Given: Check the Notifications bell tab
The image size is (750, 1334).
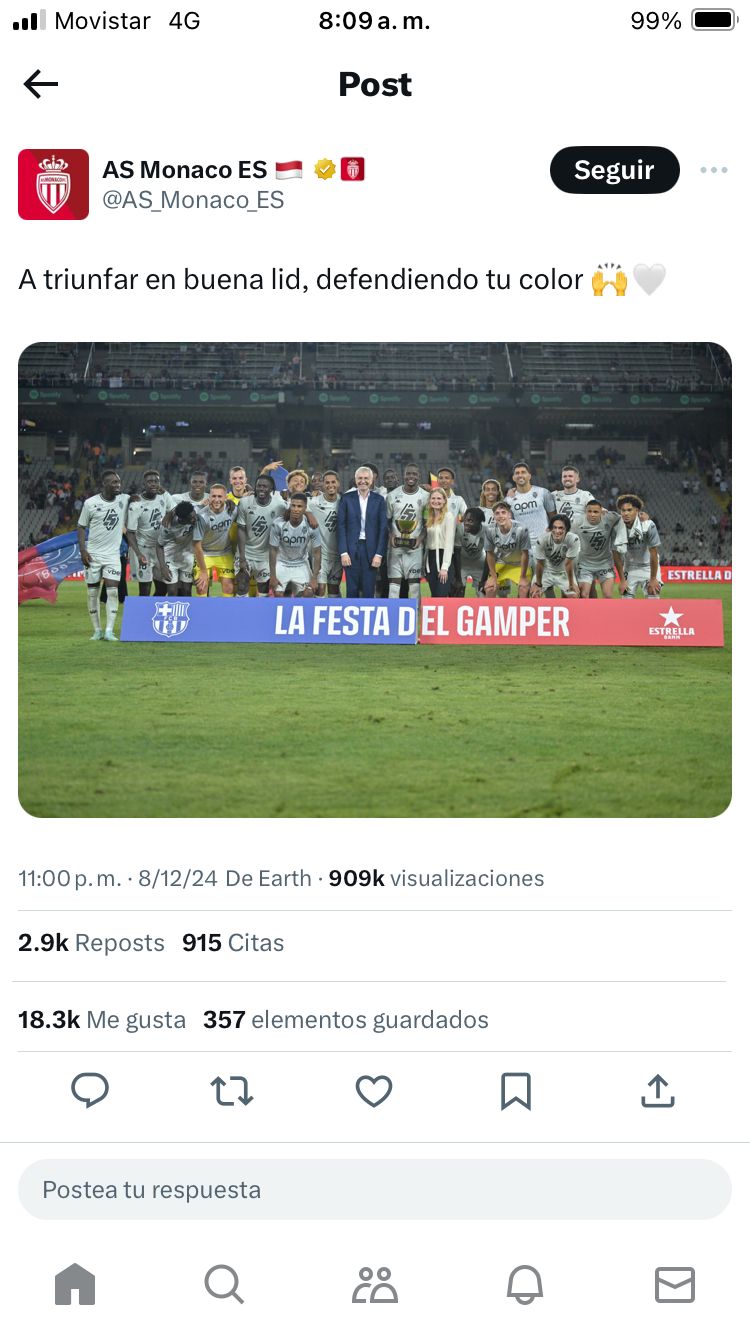Looking at the screenshot, I should pyautogui.click(x=525, y=1284).
